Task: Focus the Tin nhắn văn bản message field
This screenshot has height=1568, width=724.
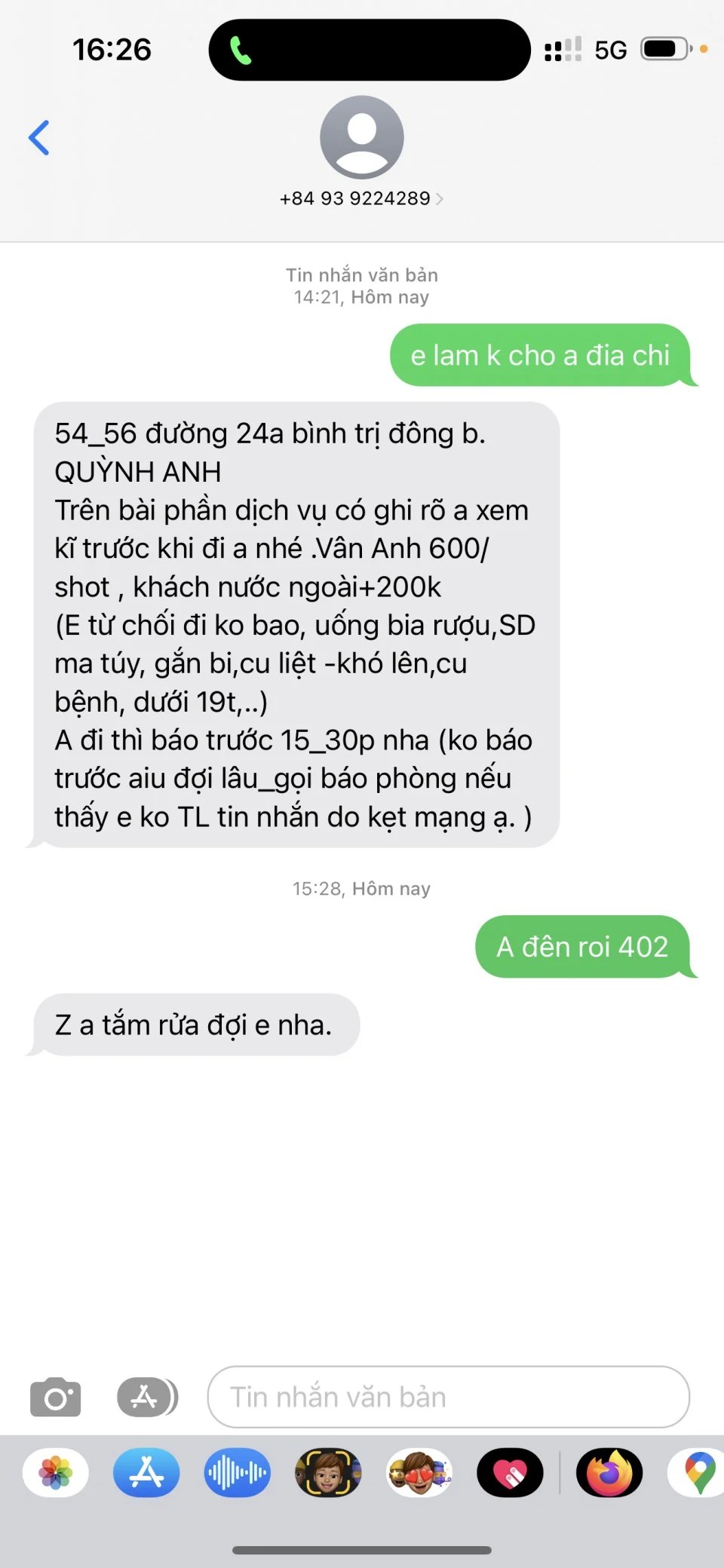Action: coord(449,1397)
